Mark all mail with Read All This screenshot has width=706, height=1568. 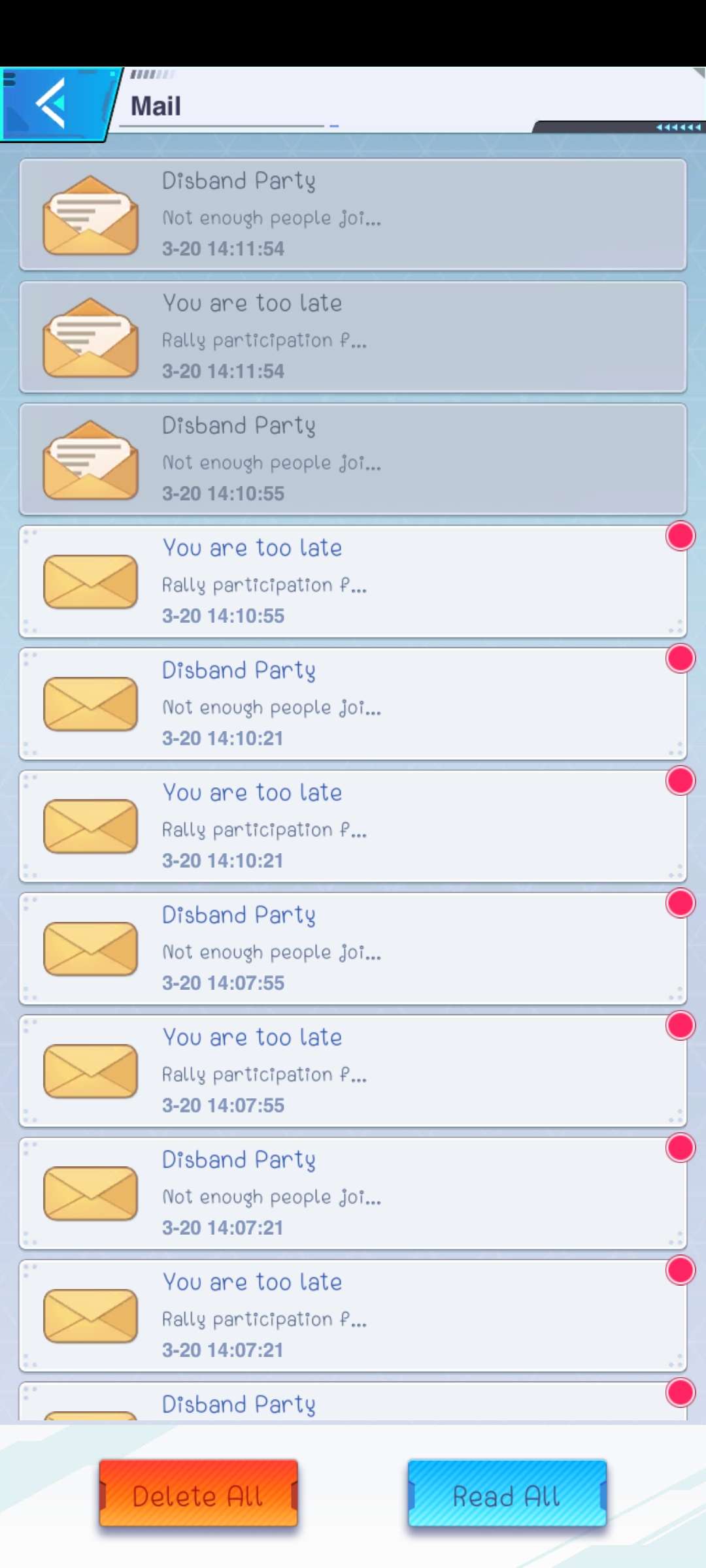coord(507,1495)
